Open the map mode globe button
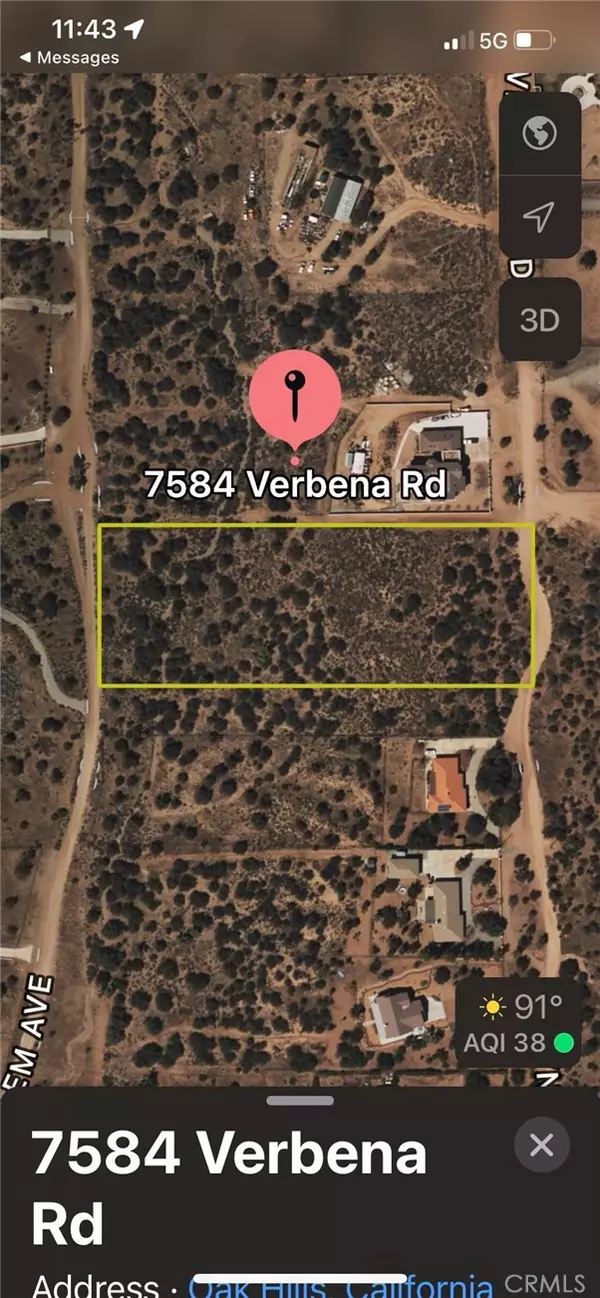 click(539, 131)
